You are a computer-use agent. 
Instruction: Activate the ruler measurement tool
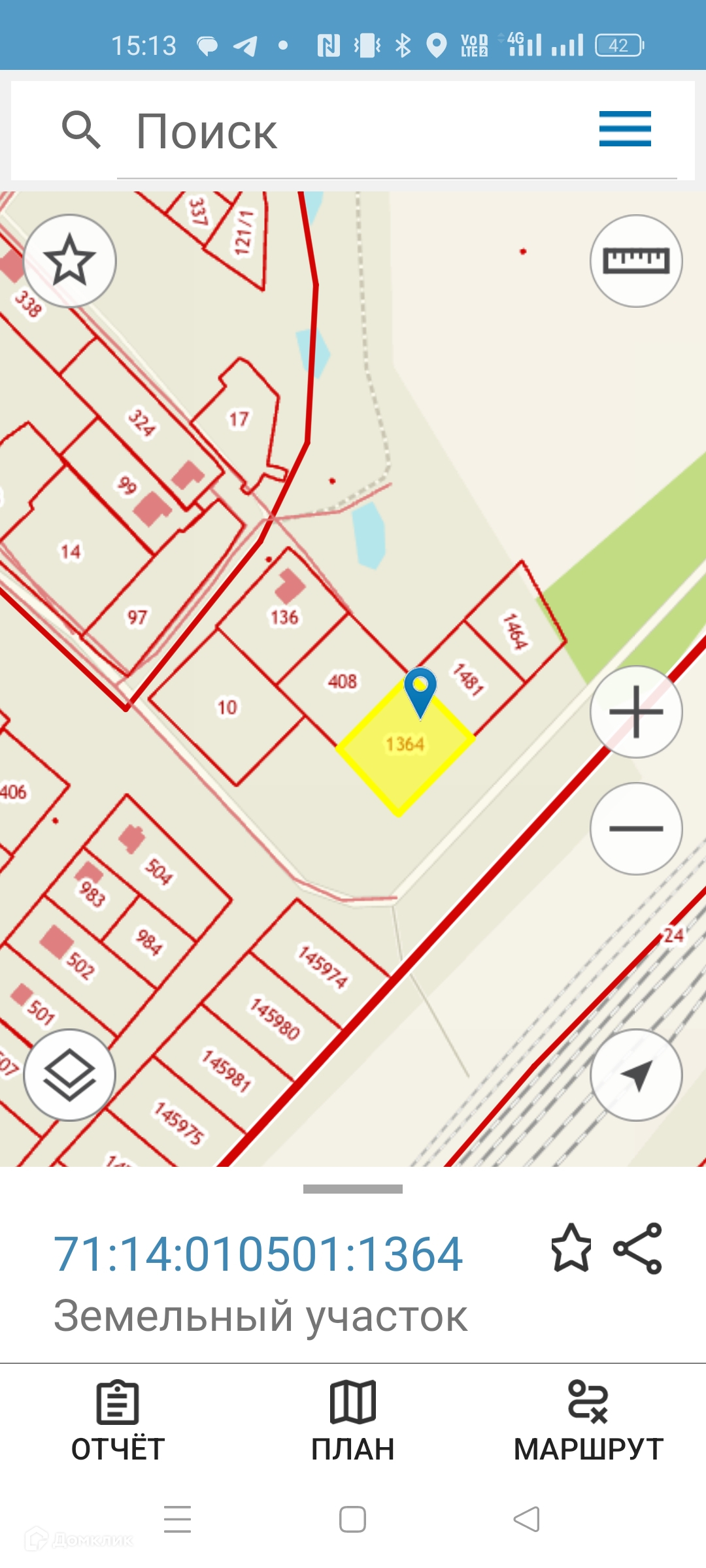point(636,261)
